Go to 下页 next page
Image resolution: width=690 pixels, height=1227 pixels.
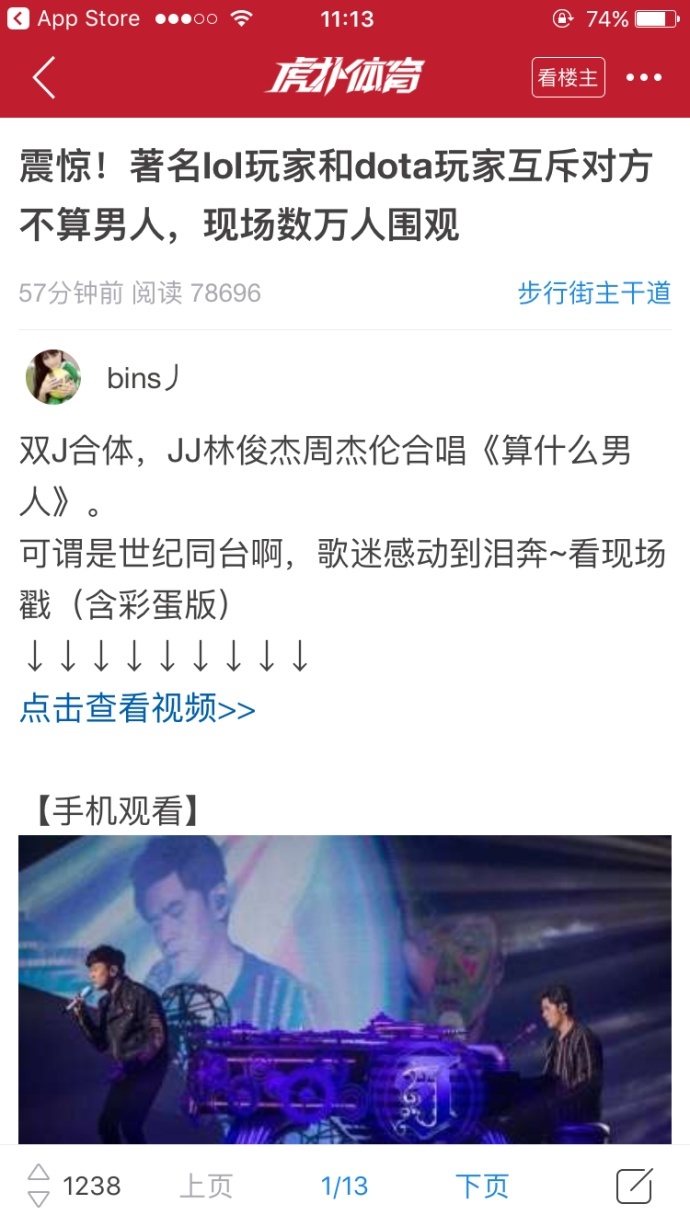point(482,1186)
